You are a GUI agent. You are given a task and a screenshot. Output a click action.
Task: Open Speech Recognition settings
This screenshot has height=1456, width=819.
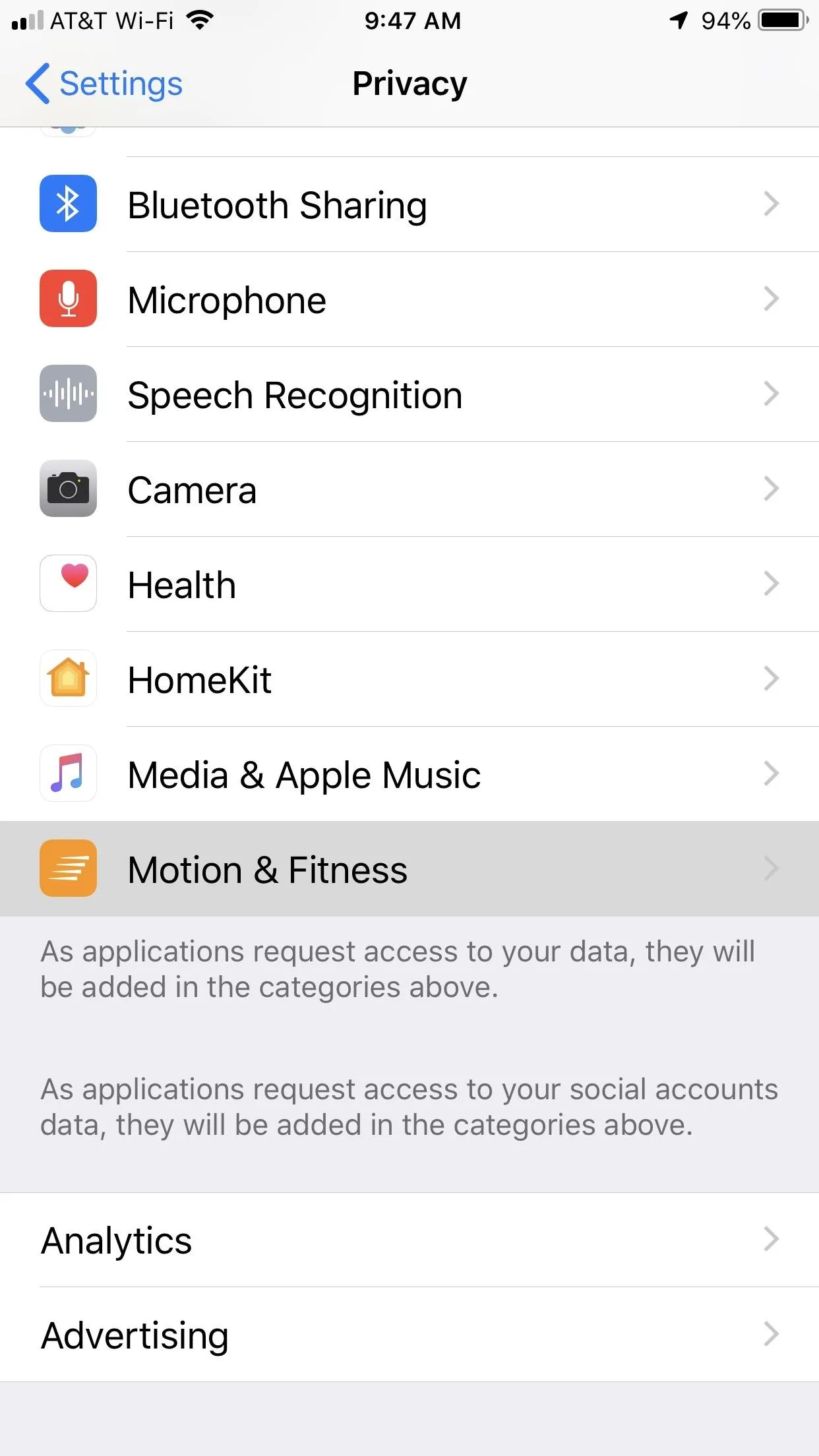click(x=409, y=394)
